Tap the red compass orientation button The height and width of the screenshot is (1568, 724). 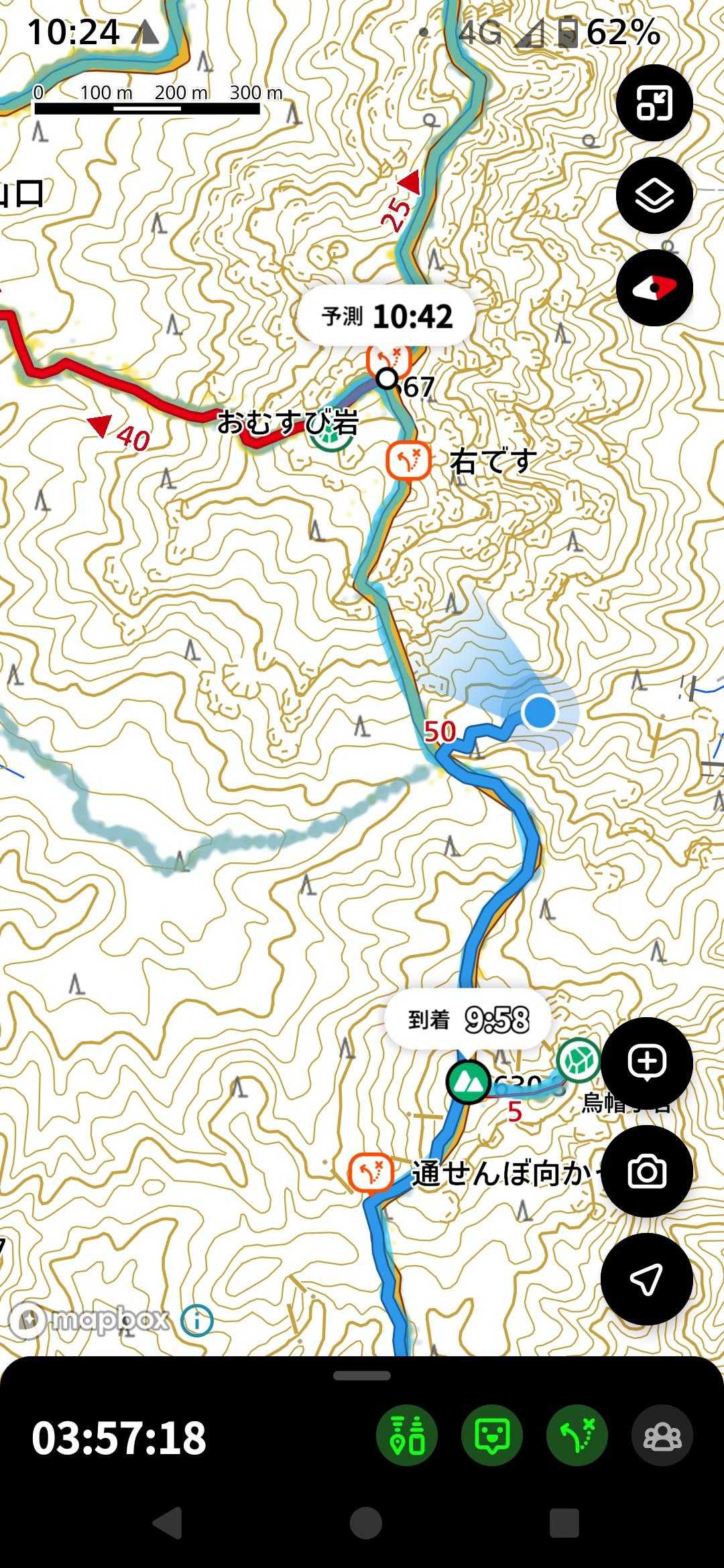tap(654, 288)
